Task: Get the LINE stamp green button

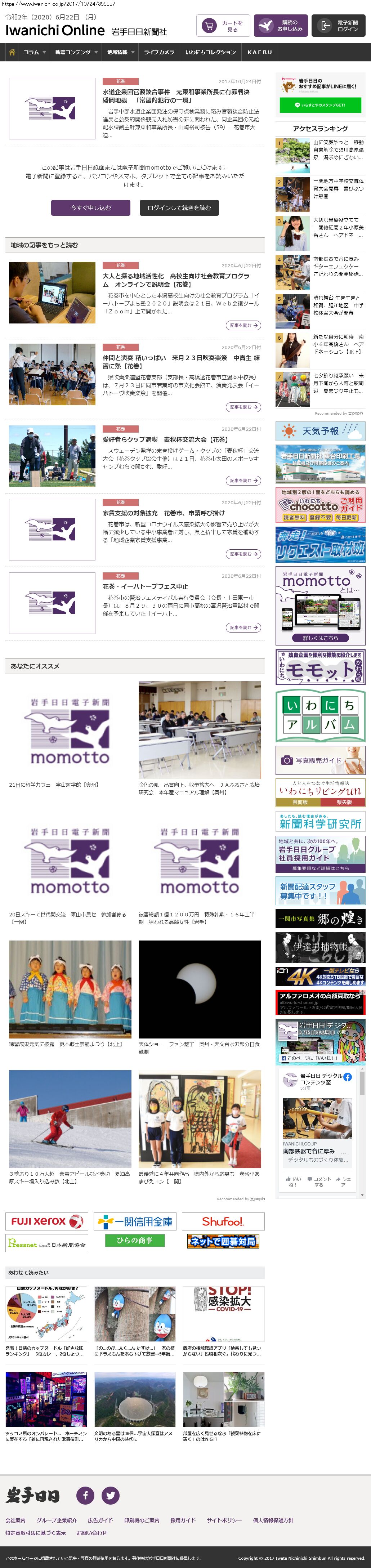Action: click(320, 105)
